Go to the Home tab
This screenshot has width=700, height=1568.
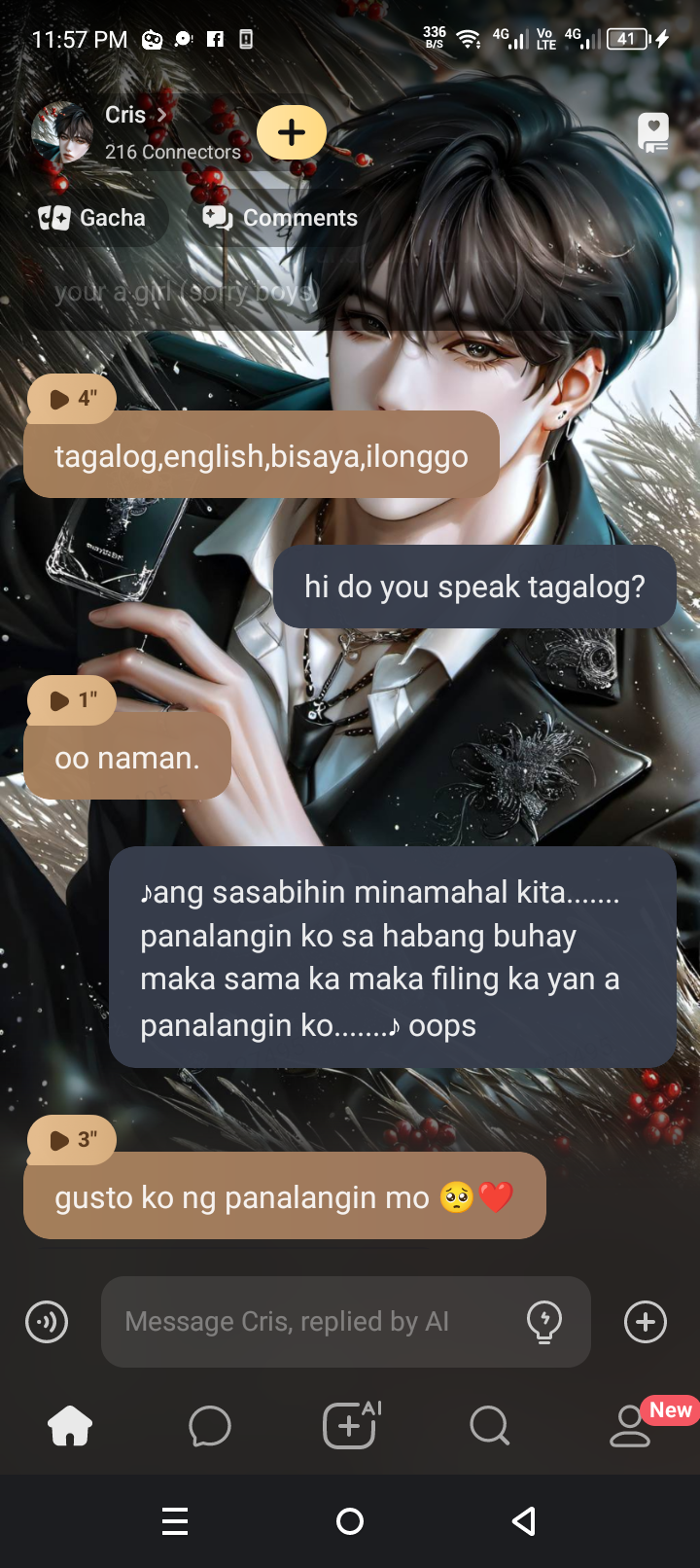coord(70,1427)
